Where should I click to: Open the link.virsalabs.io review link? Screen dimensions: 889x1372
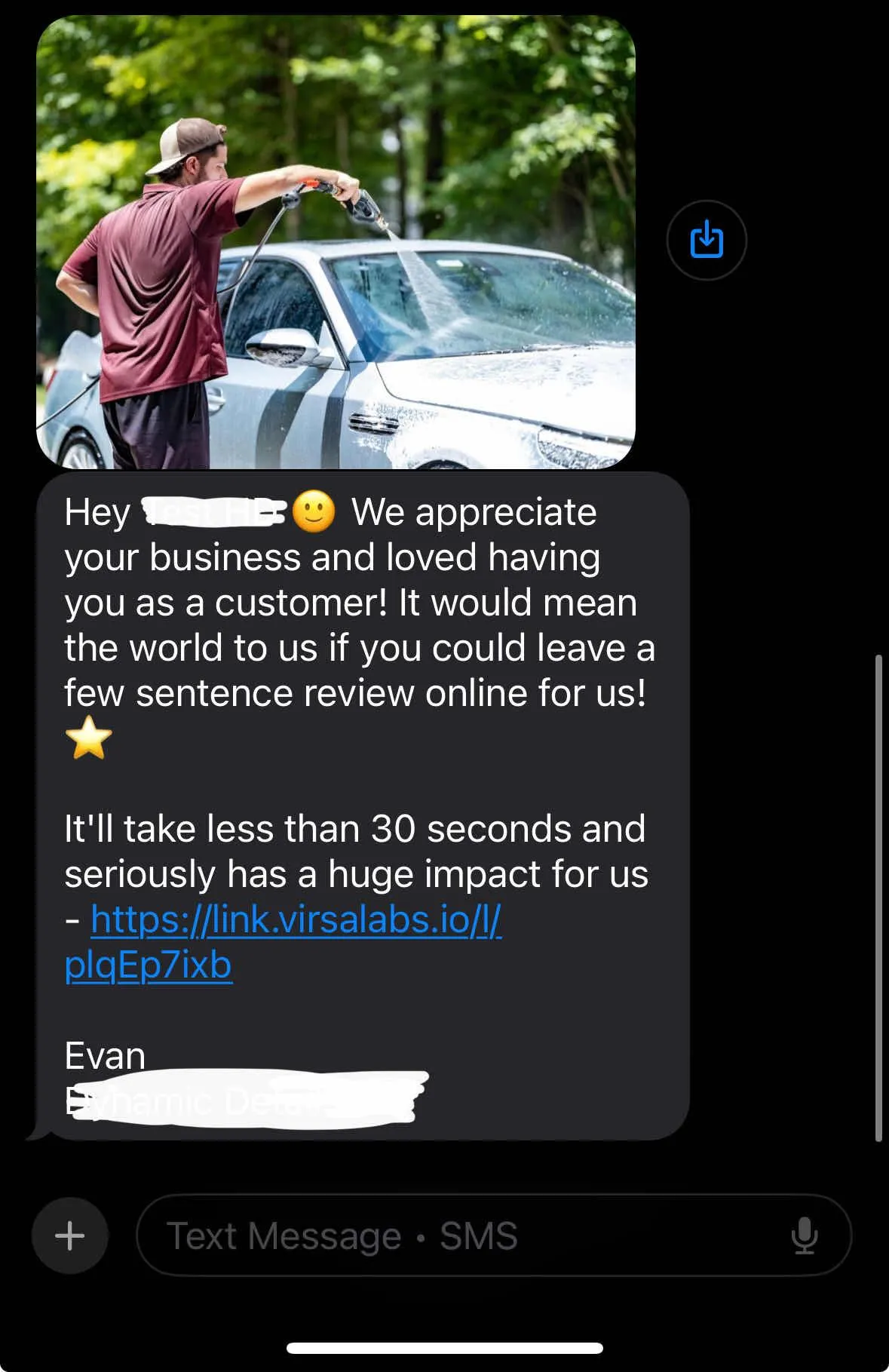296,921
